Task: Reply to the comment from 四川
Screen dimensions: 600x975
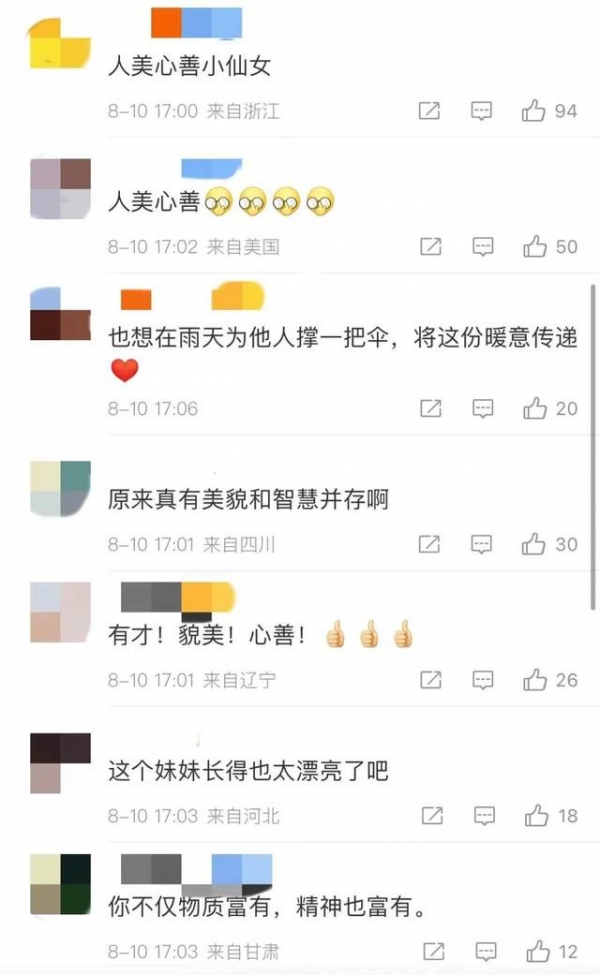Action: coord(482,544)
